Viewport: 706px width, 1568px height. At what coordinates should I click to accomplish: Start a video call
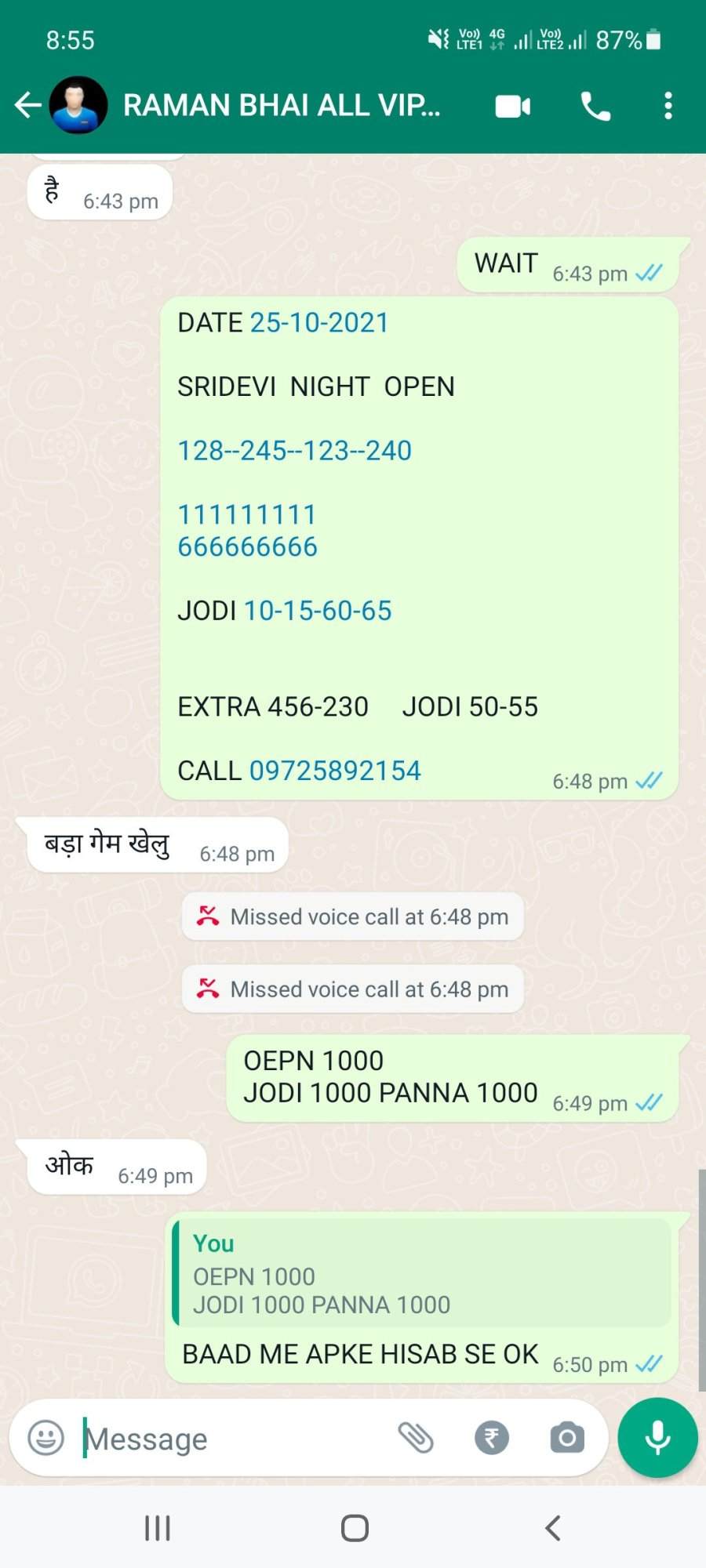[513, 106]
